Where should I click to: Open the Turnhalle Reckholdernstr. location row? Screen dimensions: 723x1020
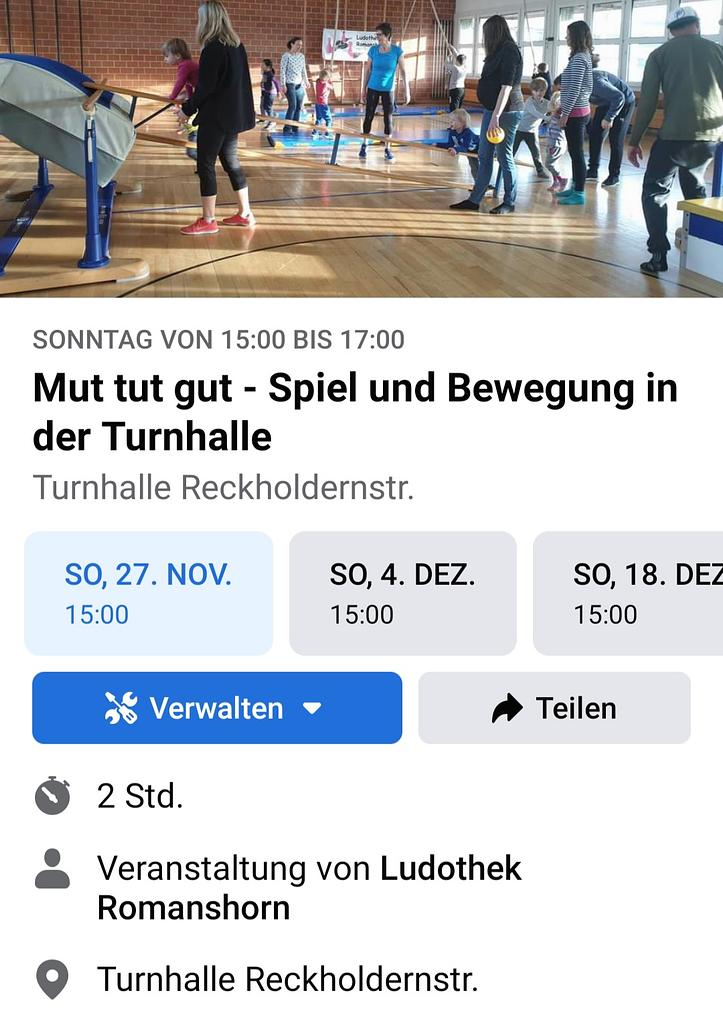coord(287,979)
